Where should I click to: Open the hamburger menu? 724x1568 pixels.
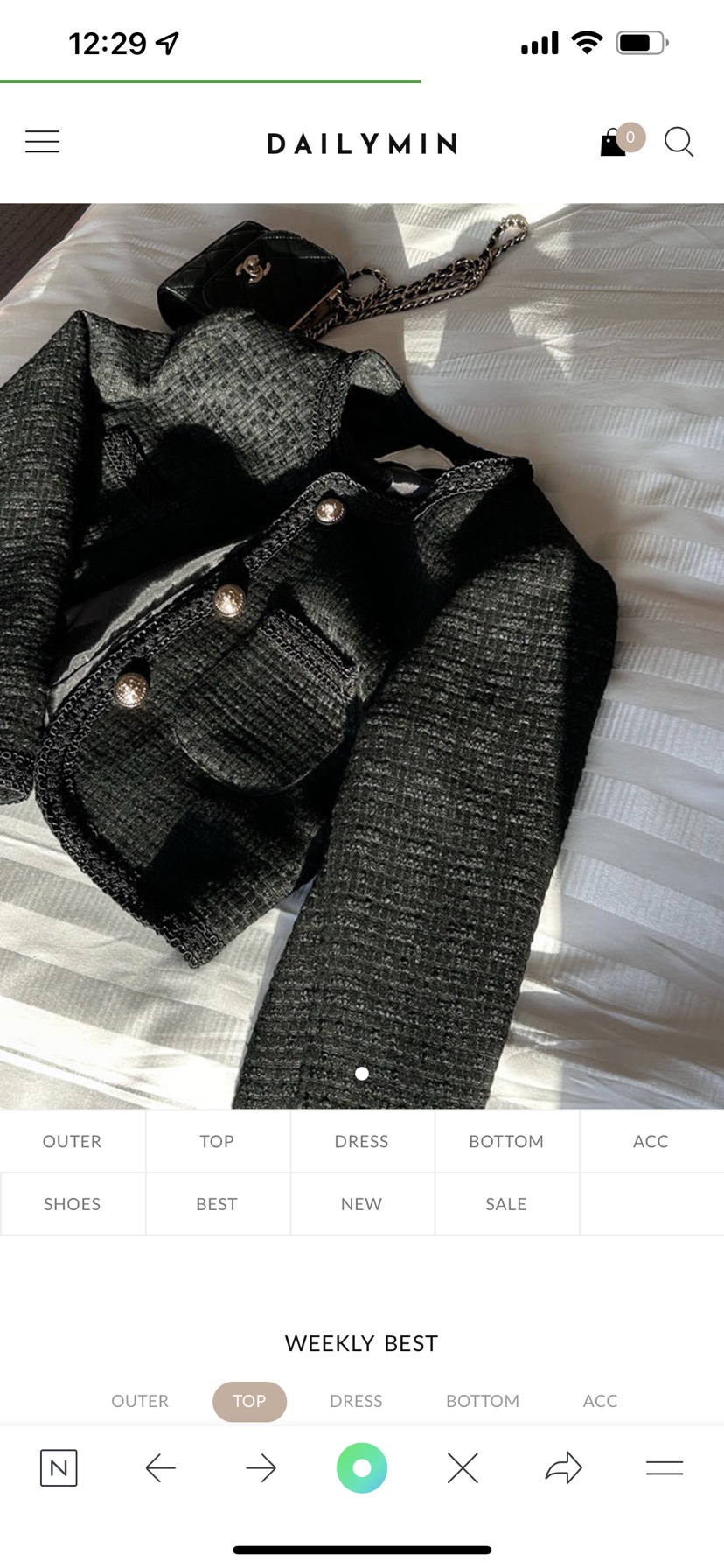tap(42, 142)
